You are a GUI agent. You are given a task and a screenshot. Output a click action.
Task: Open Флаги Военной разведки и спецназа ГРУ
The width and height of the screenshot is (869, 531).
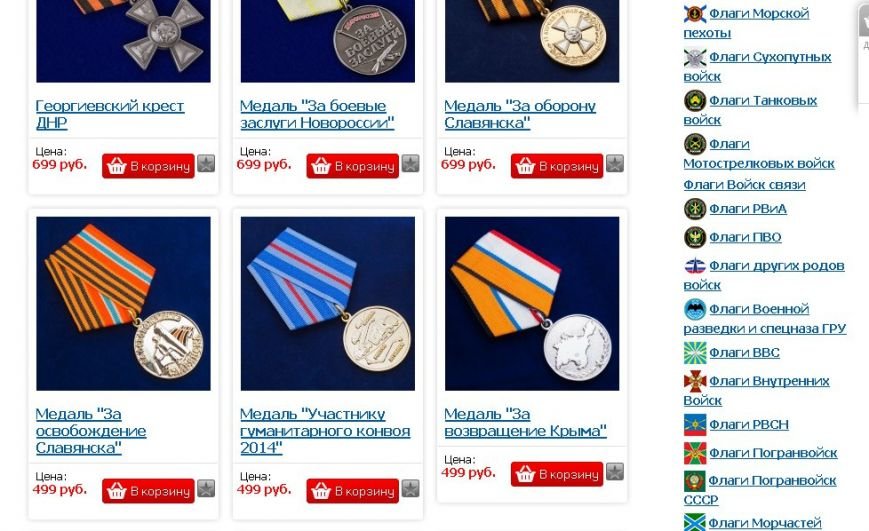(758, 310)
